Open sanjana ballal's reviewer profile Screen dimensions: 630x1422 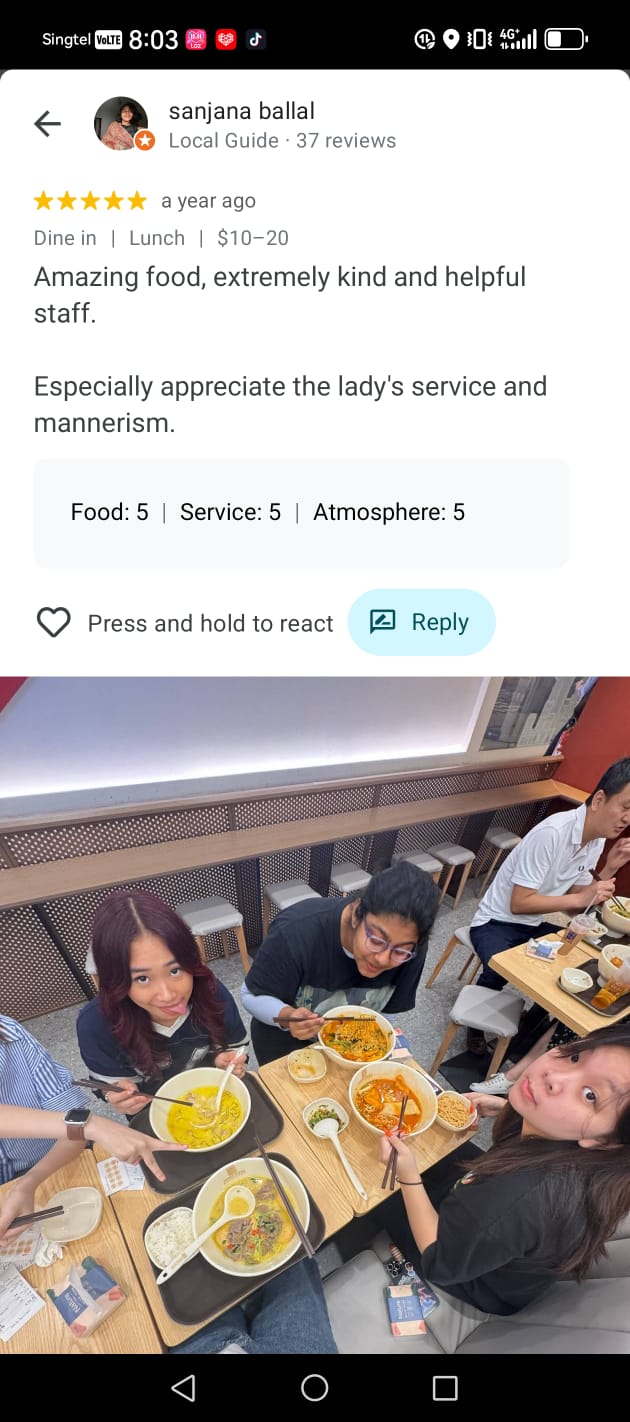241,111
